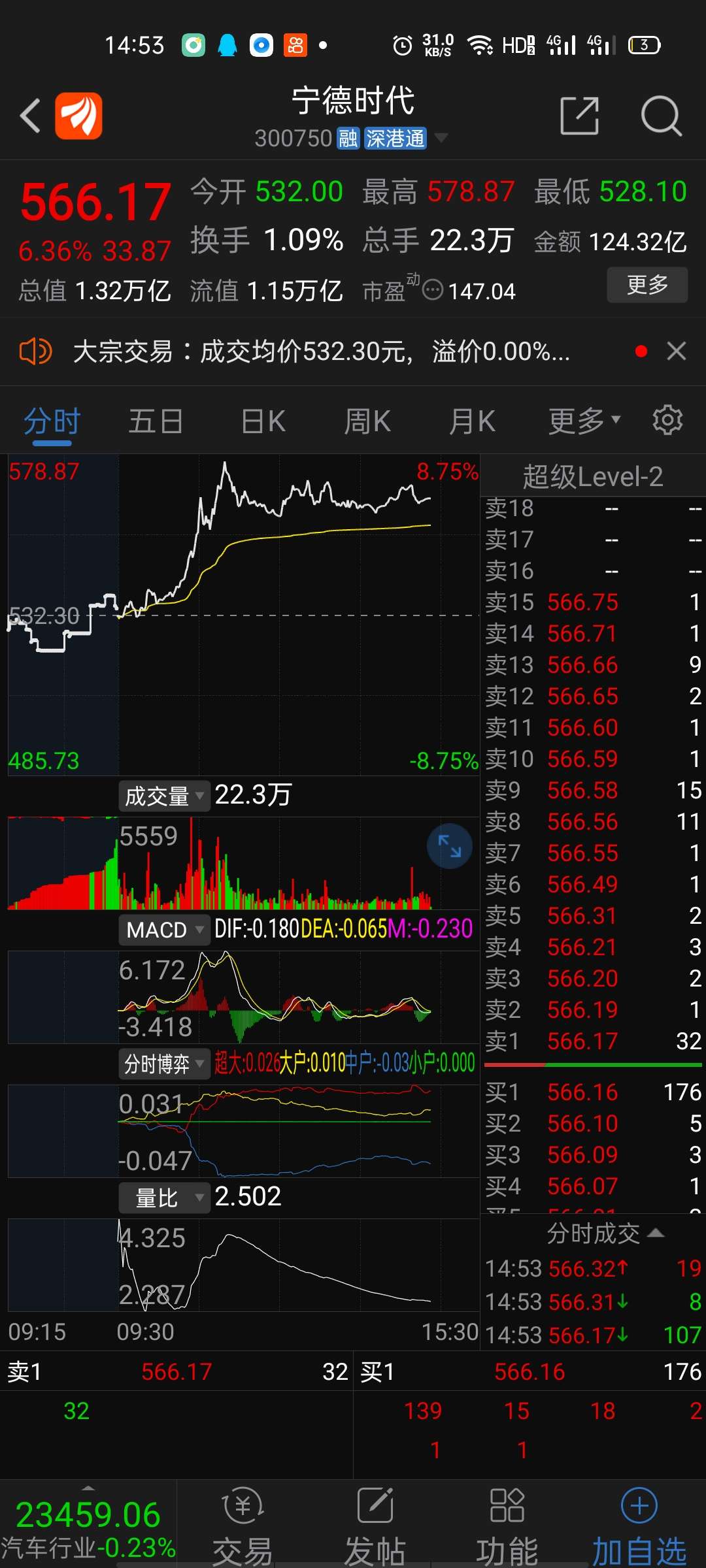Tap the search icon in the header

662,115
